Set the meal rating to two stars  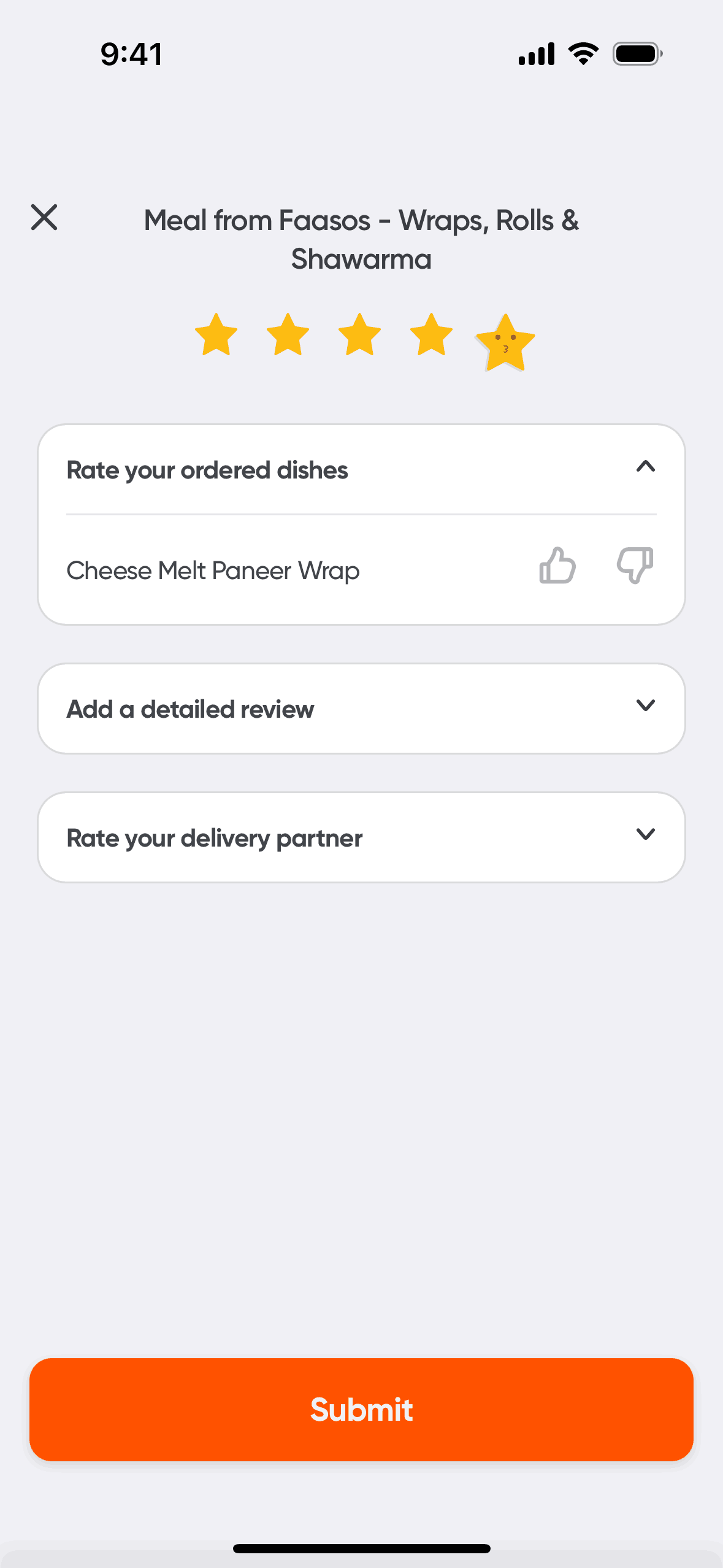coord(288,335)
